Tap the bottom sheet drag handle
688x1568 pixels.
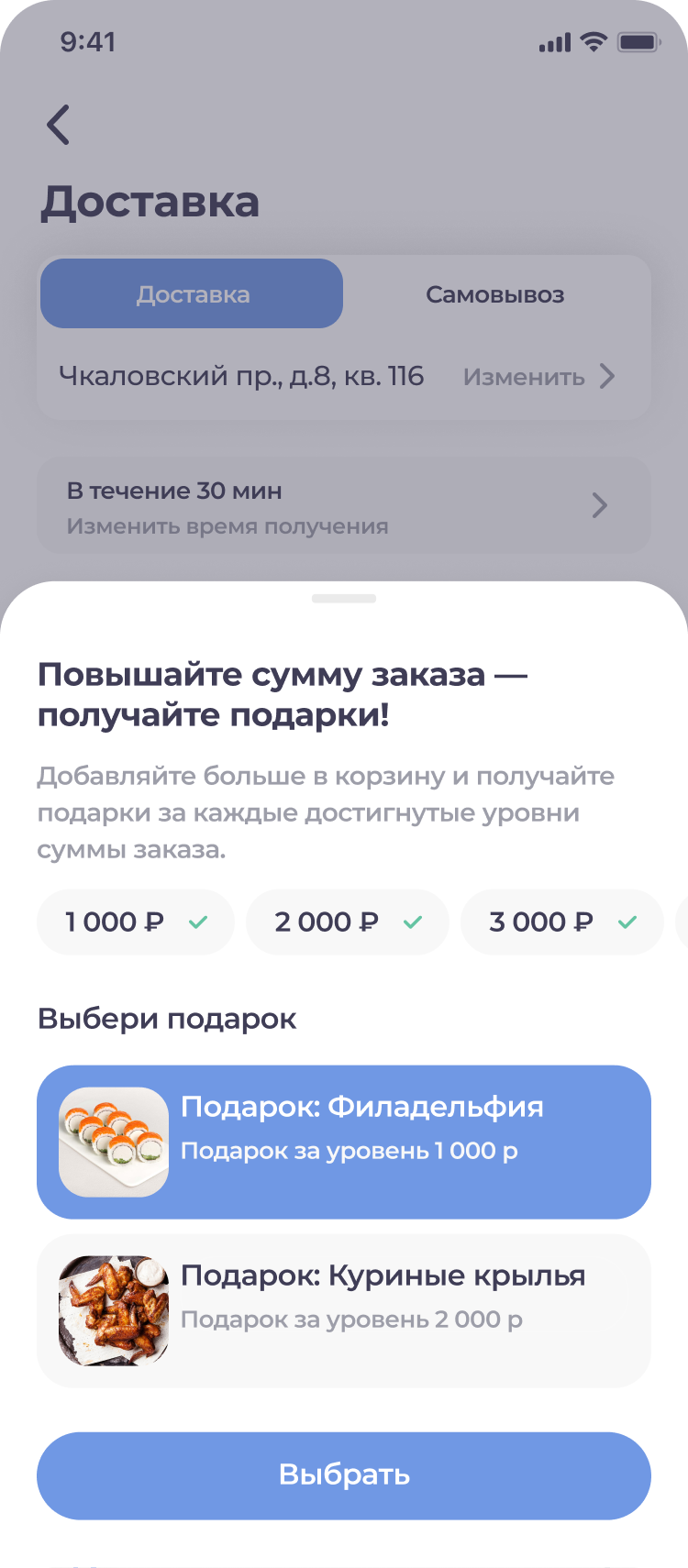pyautogui.click(x=344, y=599)
